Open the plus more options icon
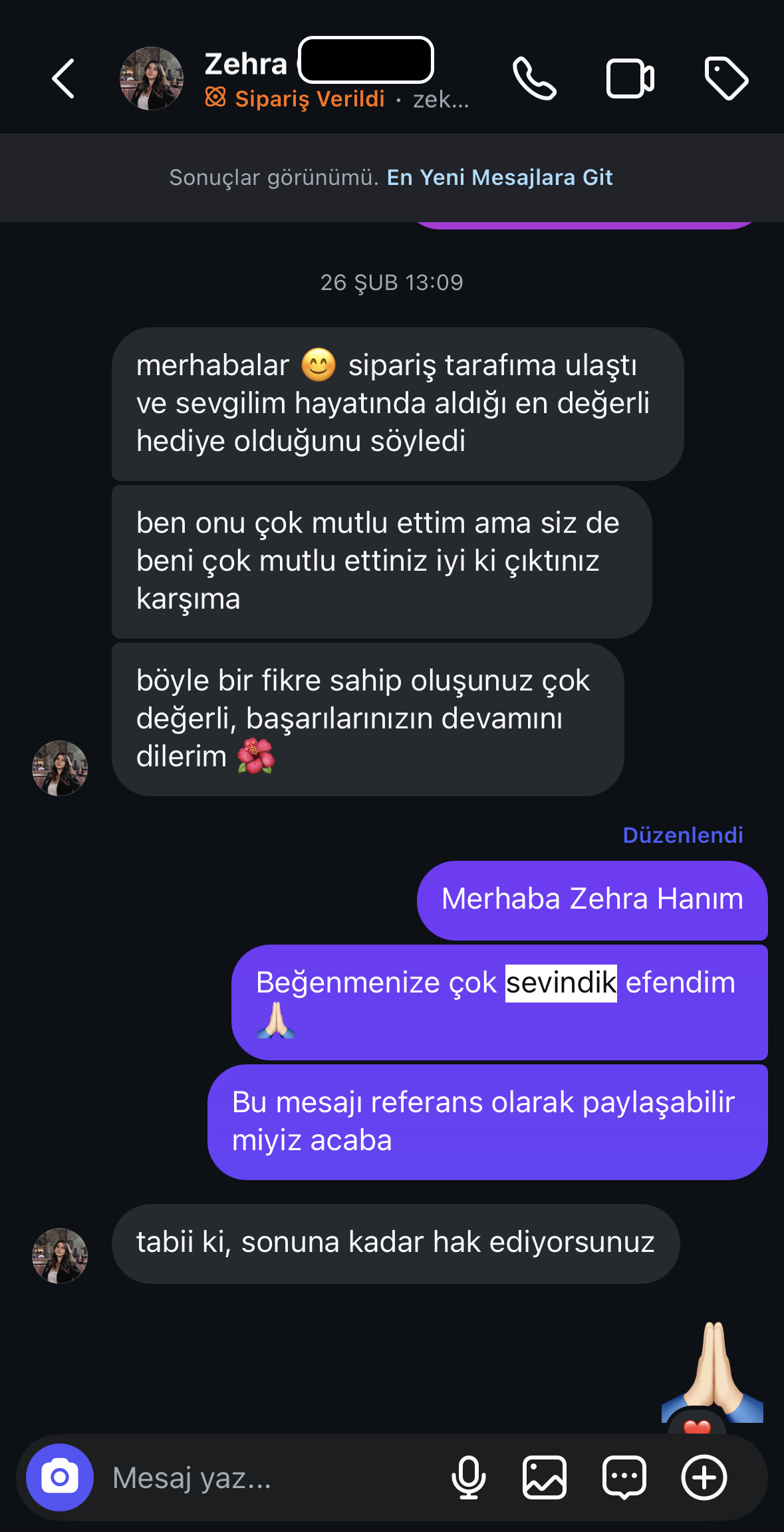 pyautogui.click(x=704, y=1477)
